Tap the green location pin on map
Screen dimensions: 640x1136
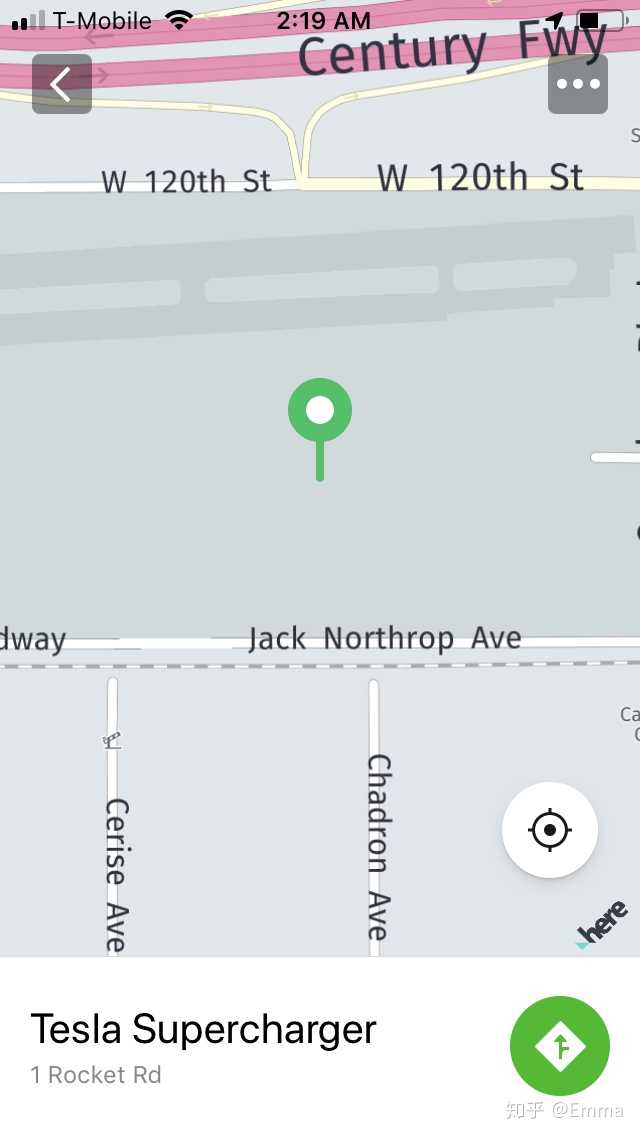point(320,429)
